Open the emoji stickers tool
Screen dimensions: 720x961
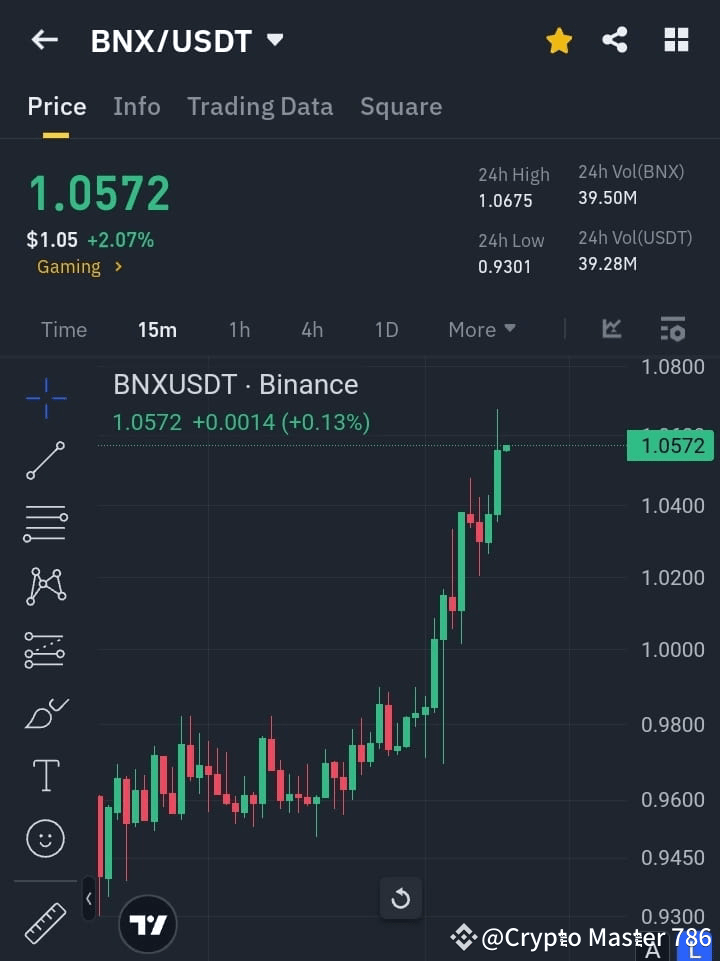[x=45, y=838]
